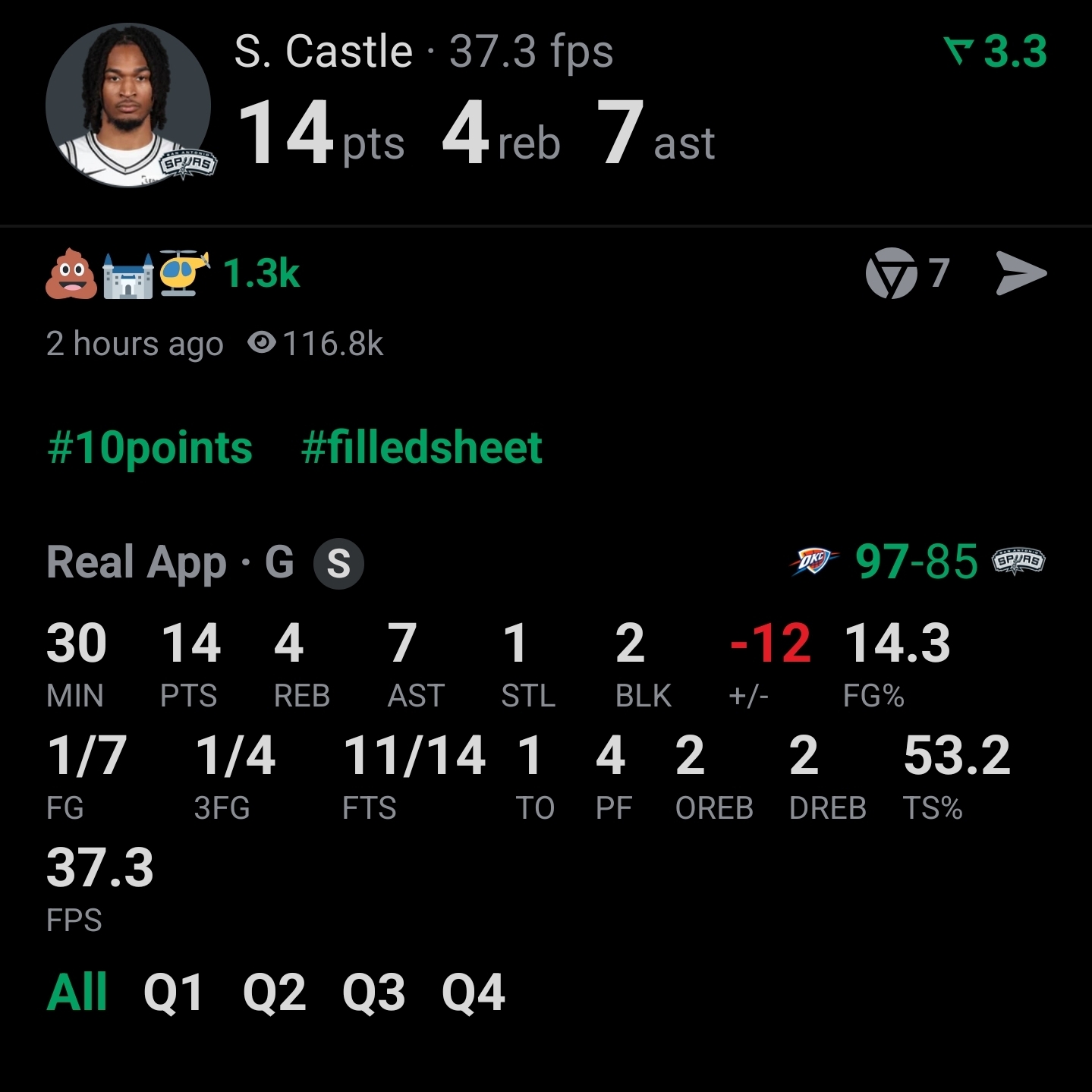Screen dimensions: 1092x1092
Task: Open the comments icon showing 7
Action: 908,273
